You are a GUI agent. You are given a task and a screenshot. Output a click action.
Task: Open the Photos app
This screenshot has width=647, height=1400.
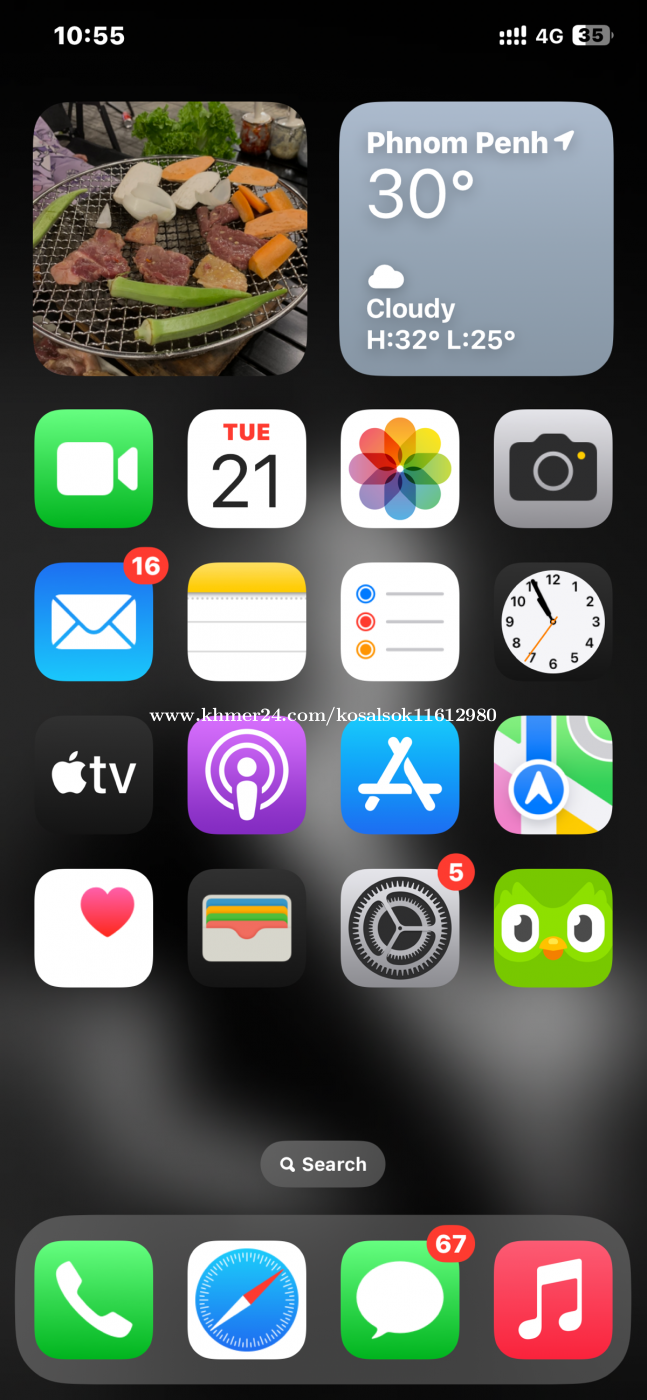click(400, 468)
